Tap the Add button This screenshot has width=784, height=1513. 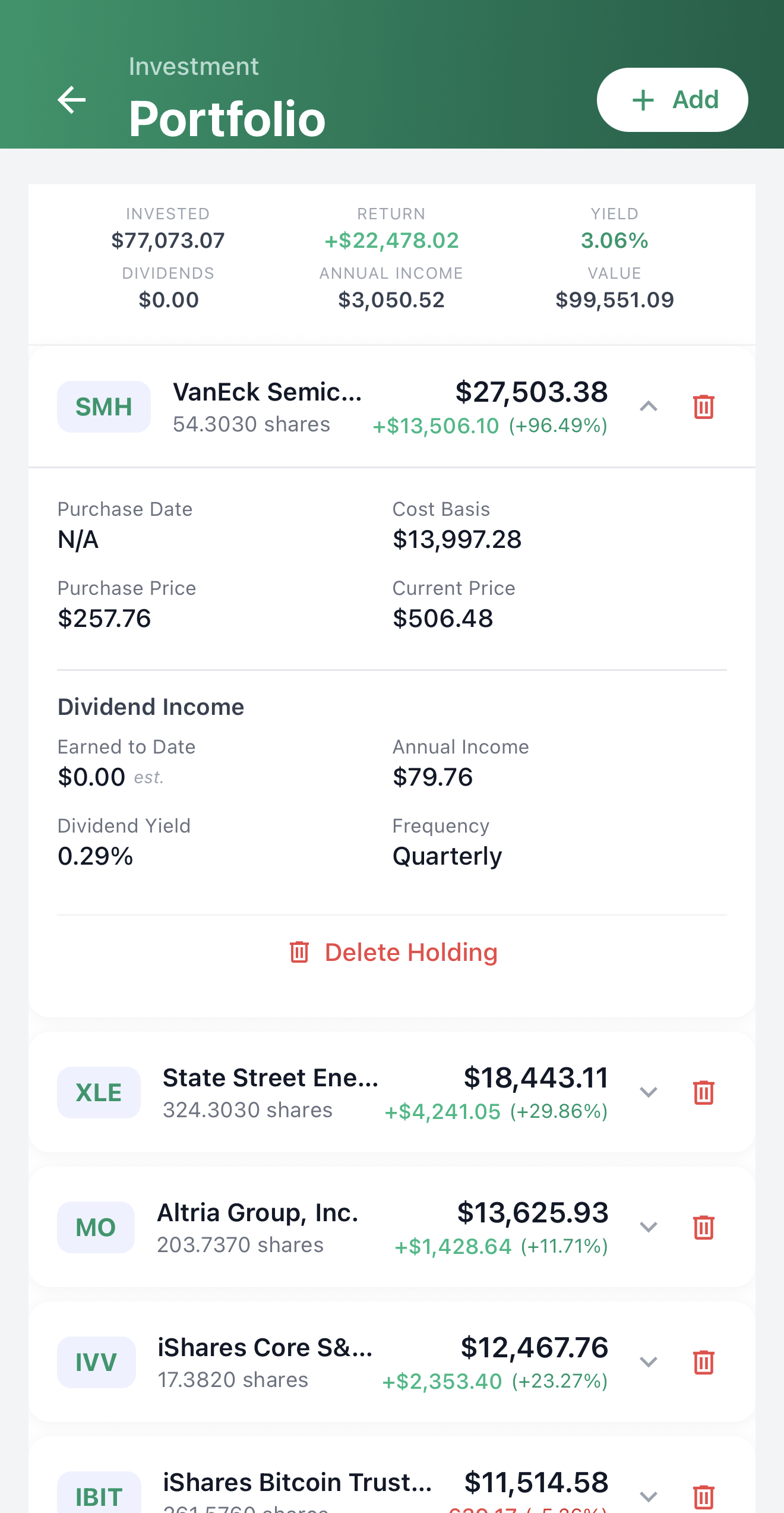(672, 100)
